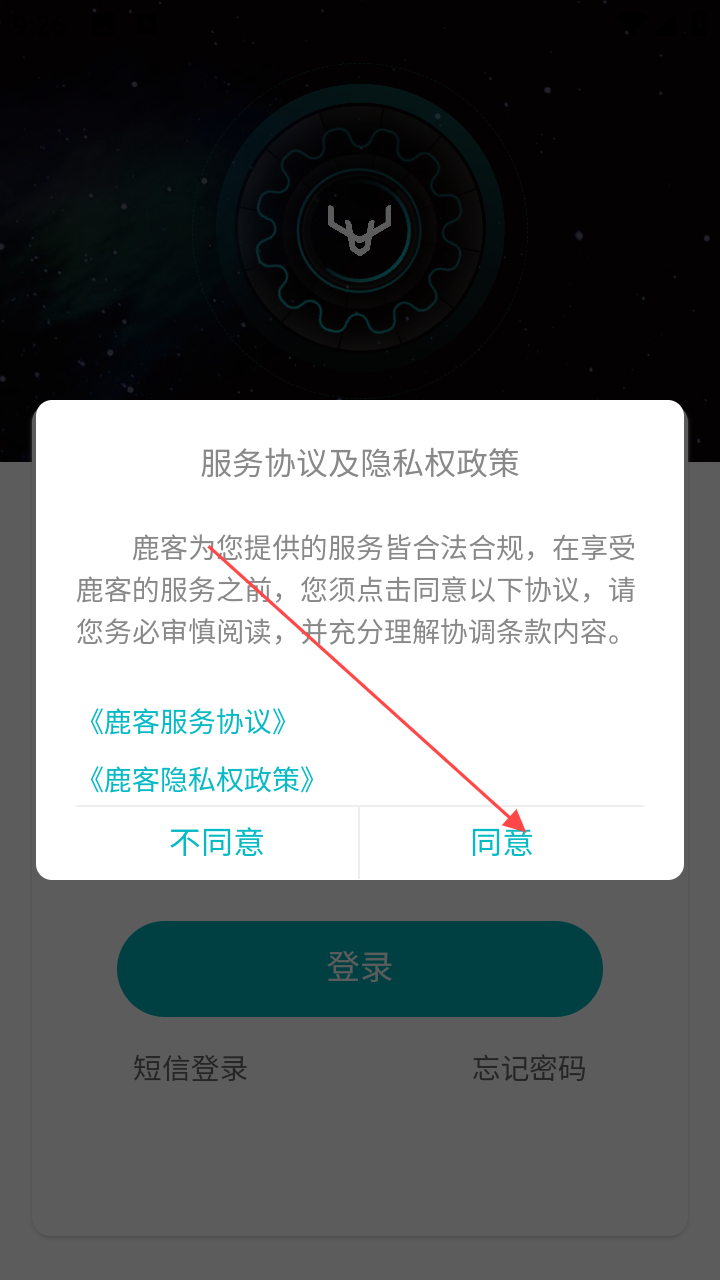The image size is (720, 1280).
Task: Tap 同意 to accept the agreement
Action: point(502,843)
